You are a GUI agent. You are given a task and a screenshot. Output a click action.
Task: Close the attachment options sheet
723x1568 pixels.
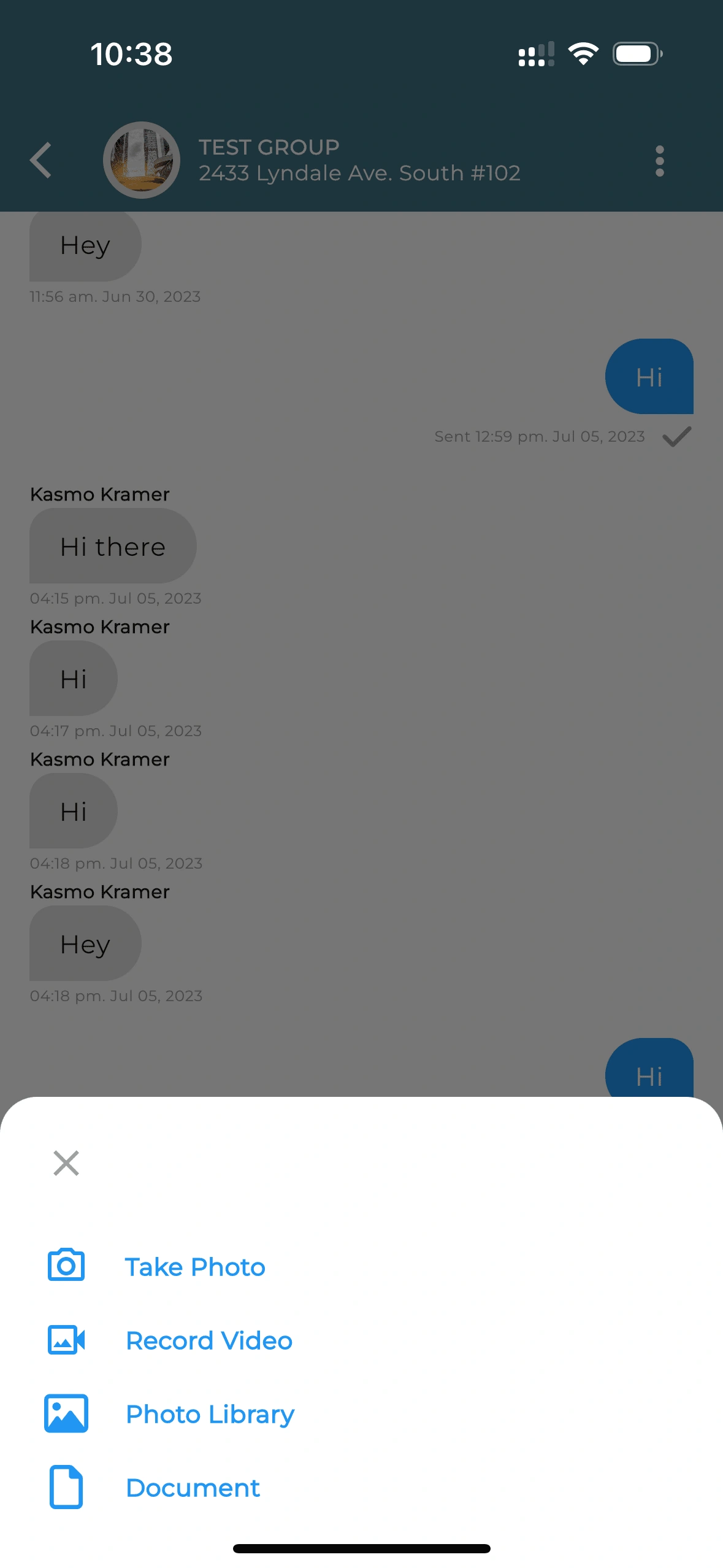coord(66,1163)
